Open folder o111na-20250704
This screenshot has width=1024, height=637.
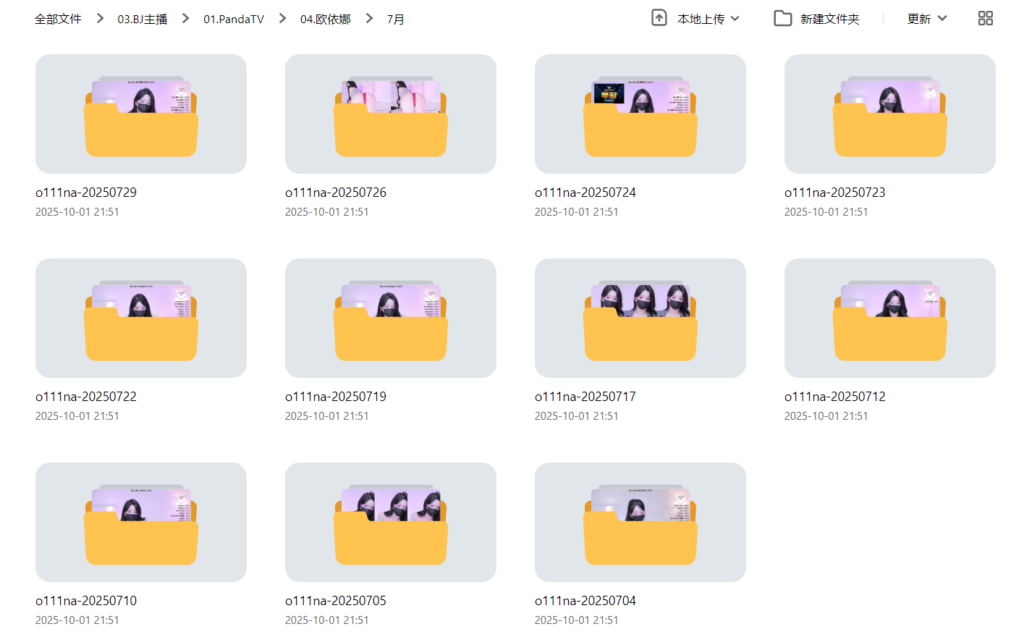click(x=640, y=522)
